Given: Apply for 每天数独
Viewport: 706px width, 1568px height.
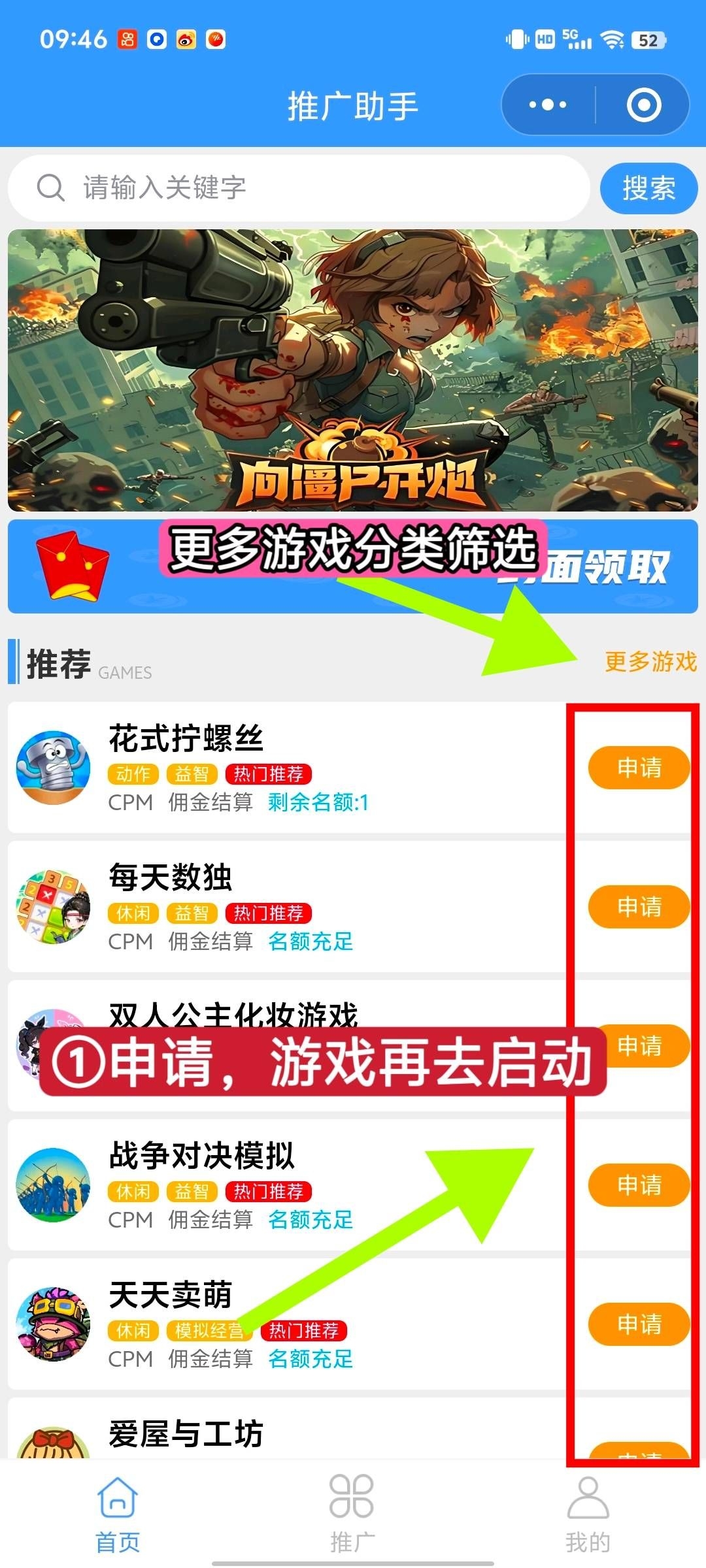Looking at the screenshot, I should (639, 906).
